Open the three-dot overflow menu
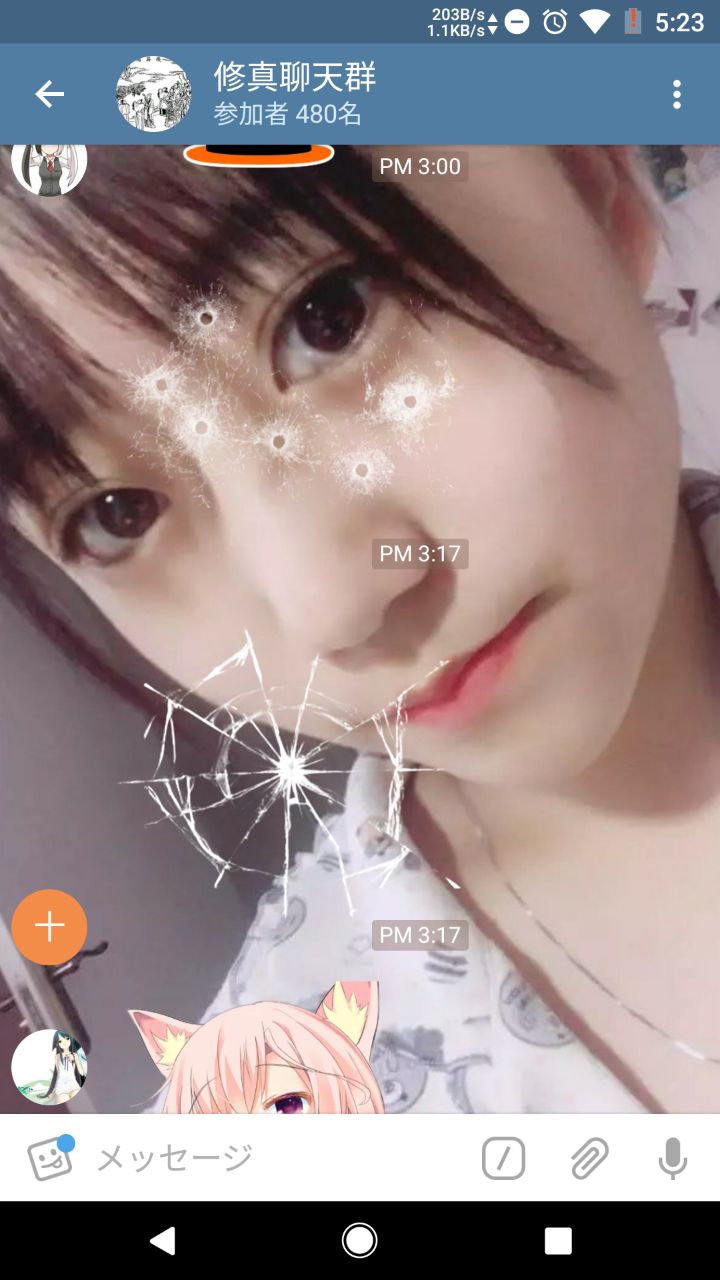The height and width of the screenshot is (1280, 720). (677, 94)
